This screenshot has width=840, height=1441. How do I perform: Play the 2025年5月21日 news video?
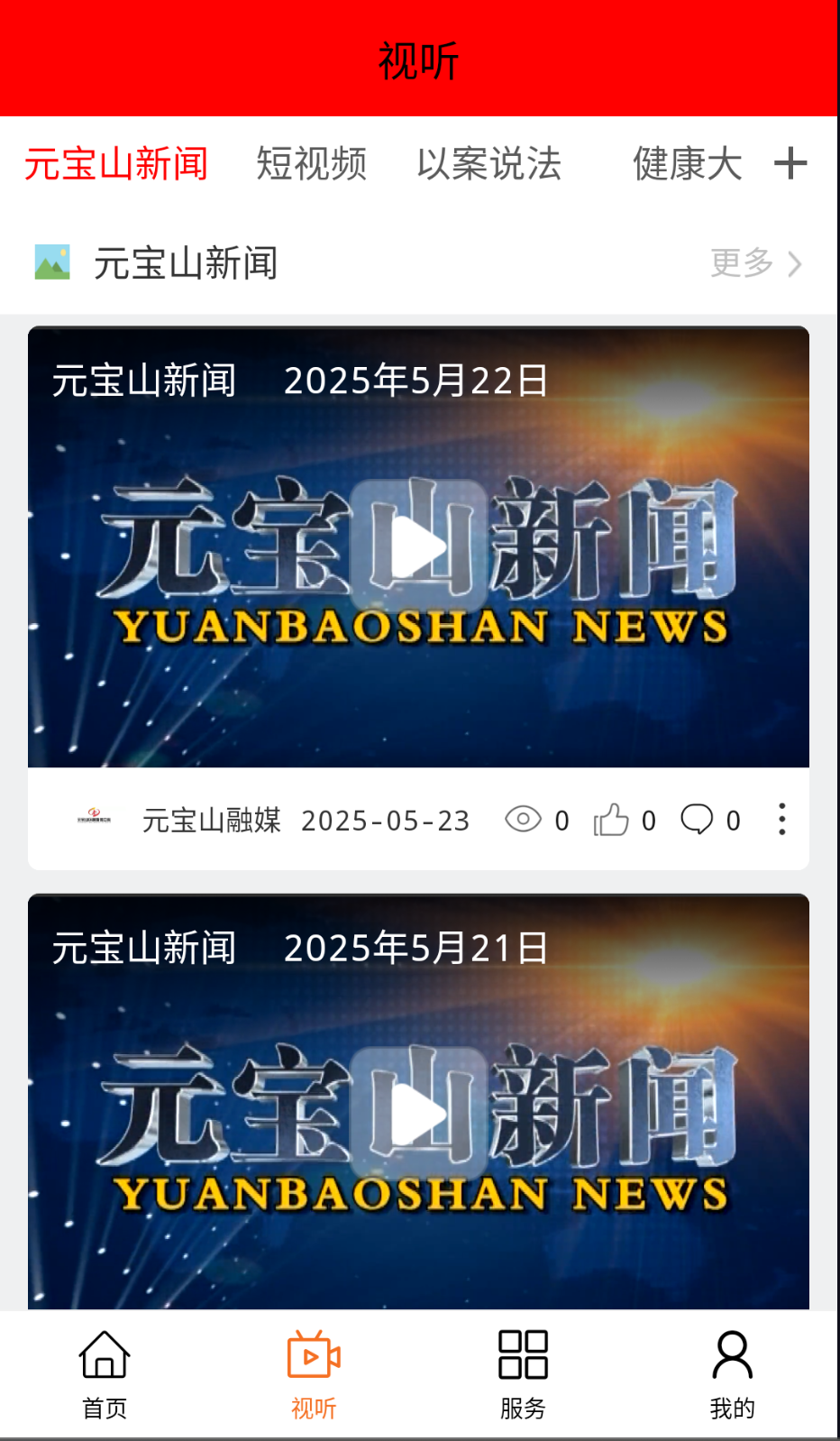[x=418, y=1114]
